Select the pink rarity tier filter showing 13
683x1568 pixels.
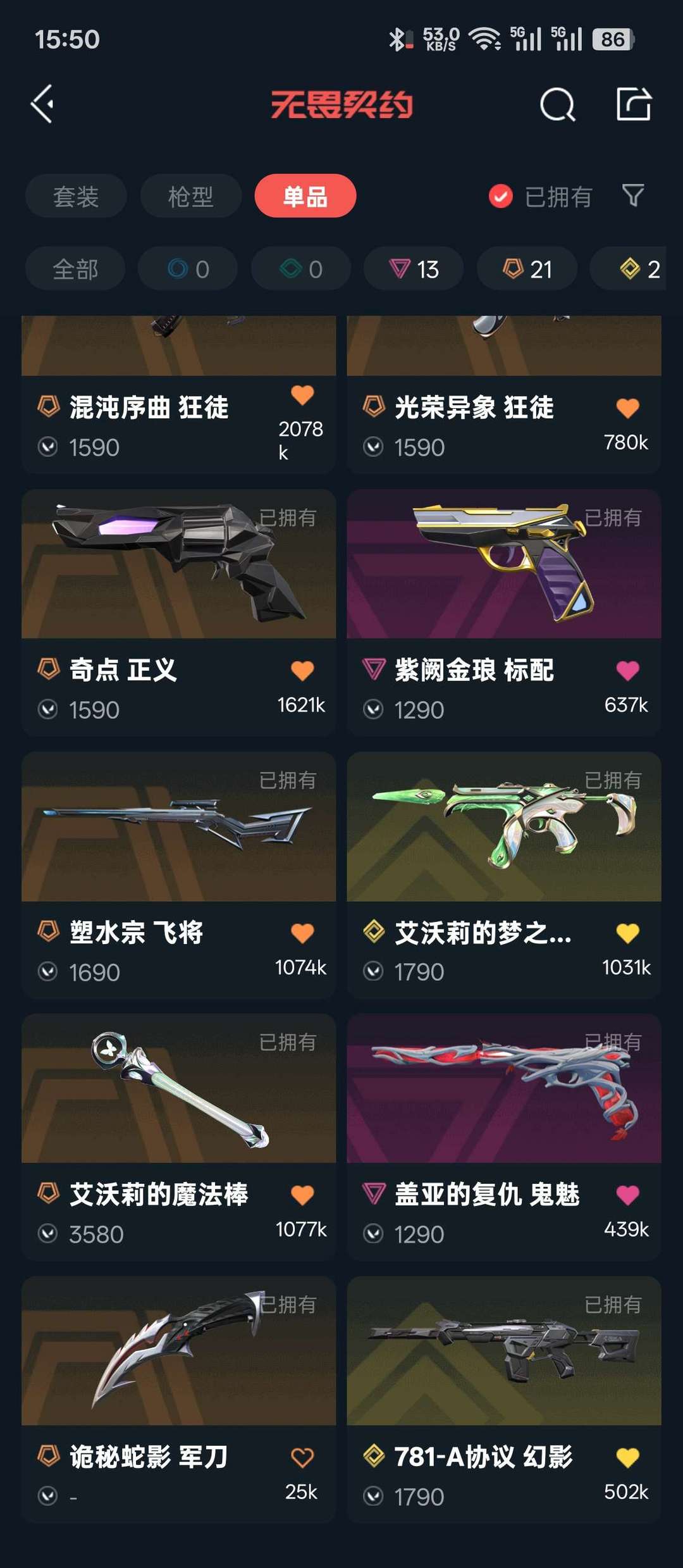[411, 268]
